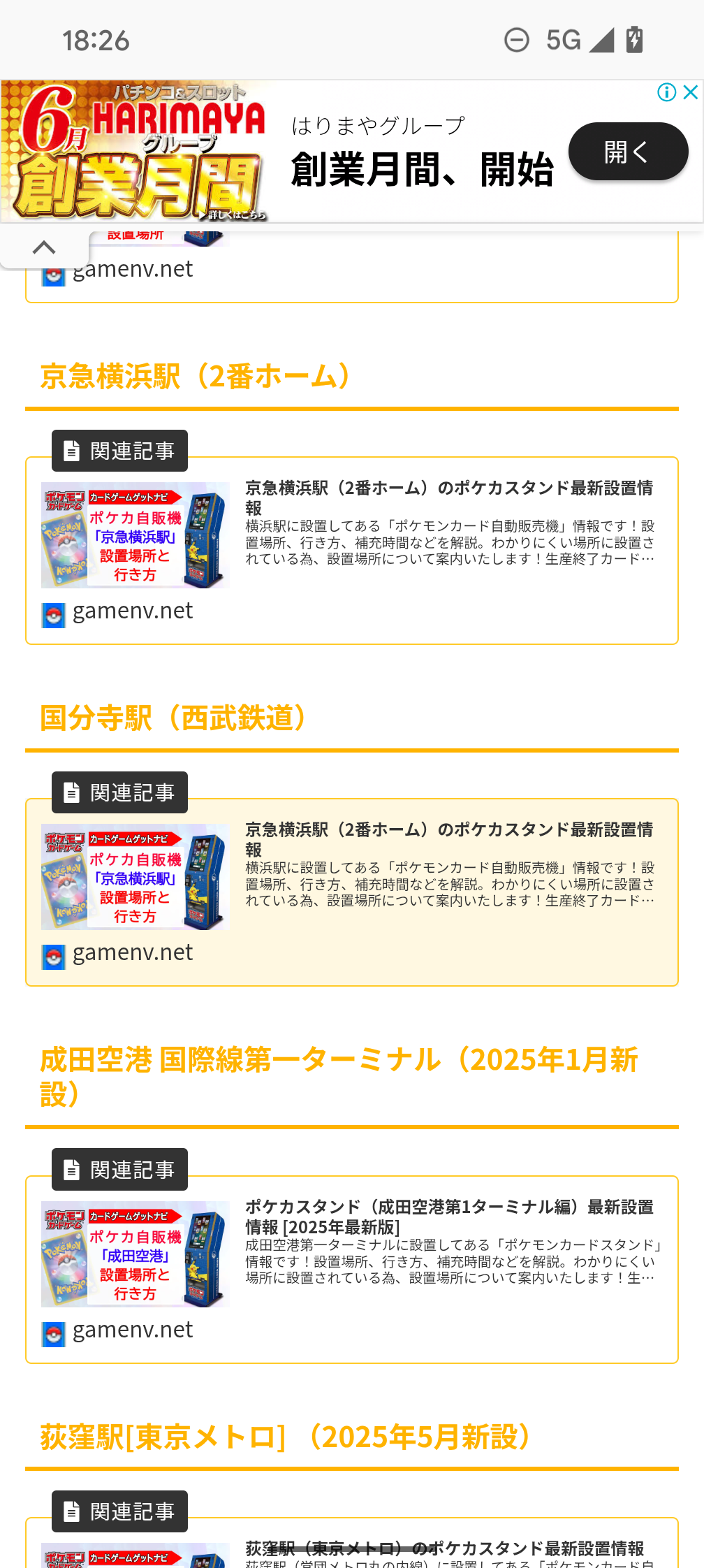Screen dimensions: 704x1568
Task: Open related article under 京急横浜駅（2番ホーム）heading
Action: click(x=352, y=551)
